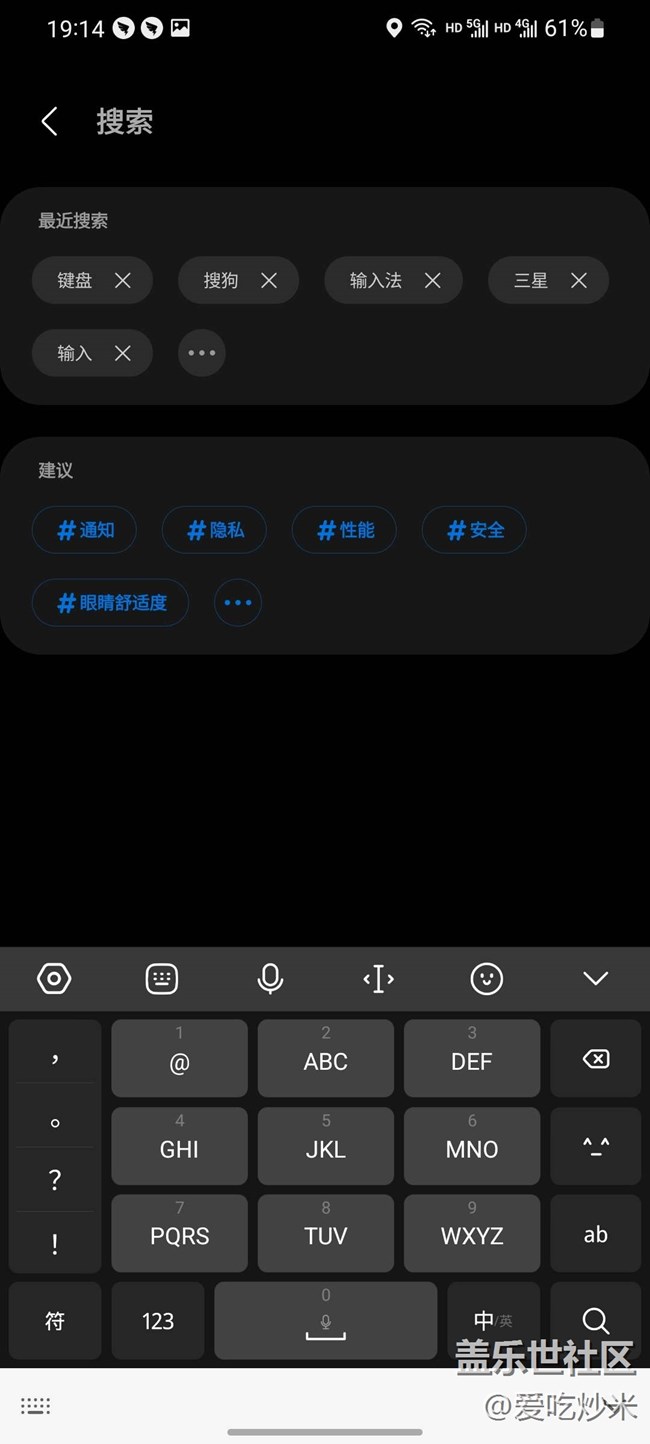The width and height of the screenshot is (650, 1444).
Task: Expand more recent searches
Action: (x=202, y=353)
